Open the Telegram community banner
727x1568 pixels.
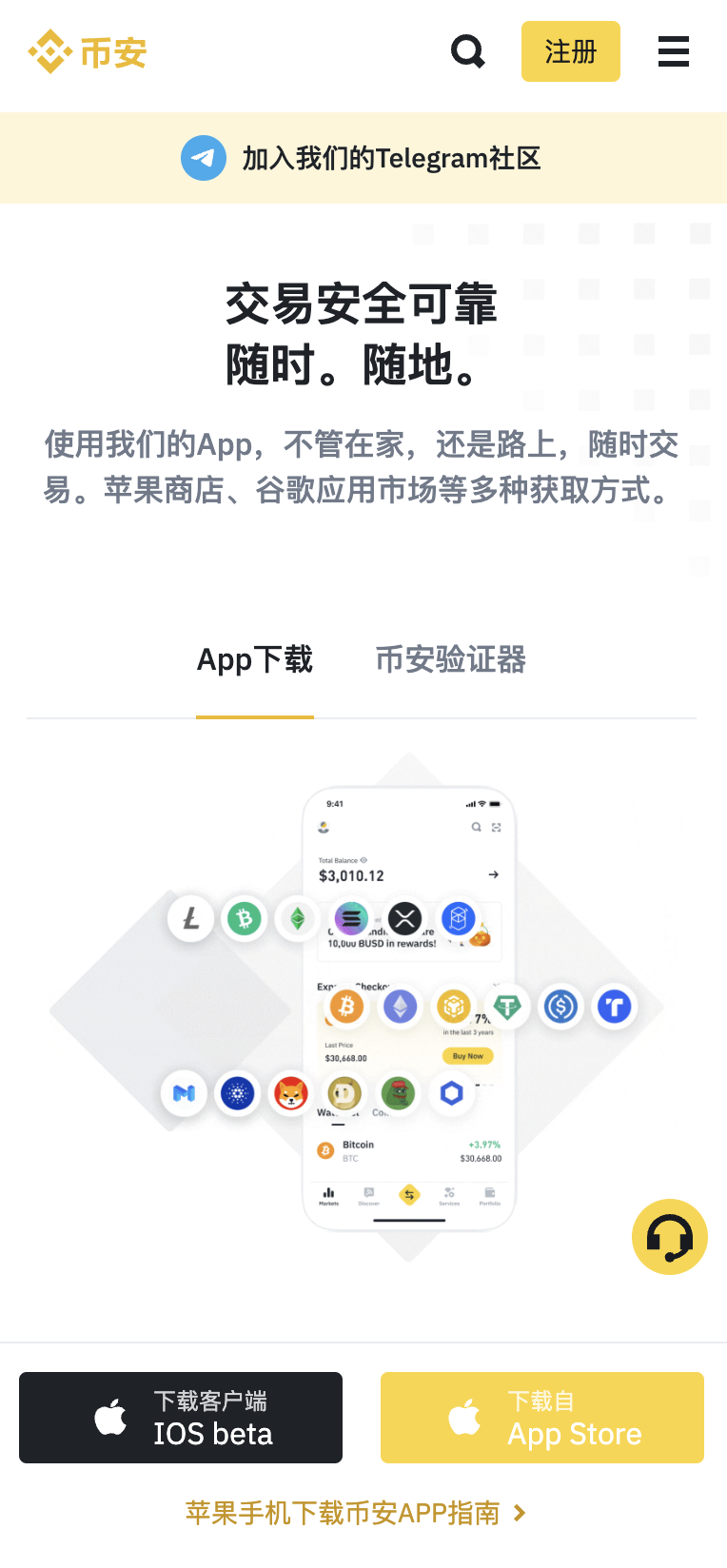(363, 158)
